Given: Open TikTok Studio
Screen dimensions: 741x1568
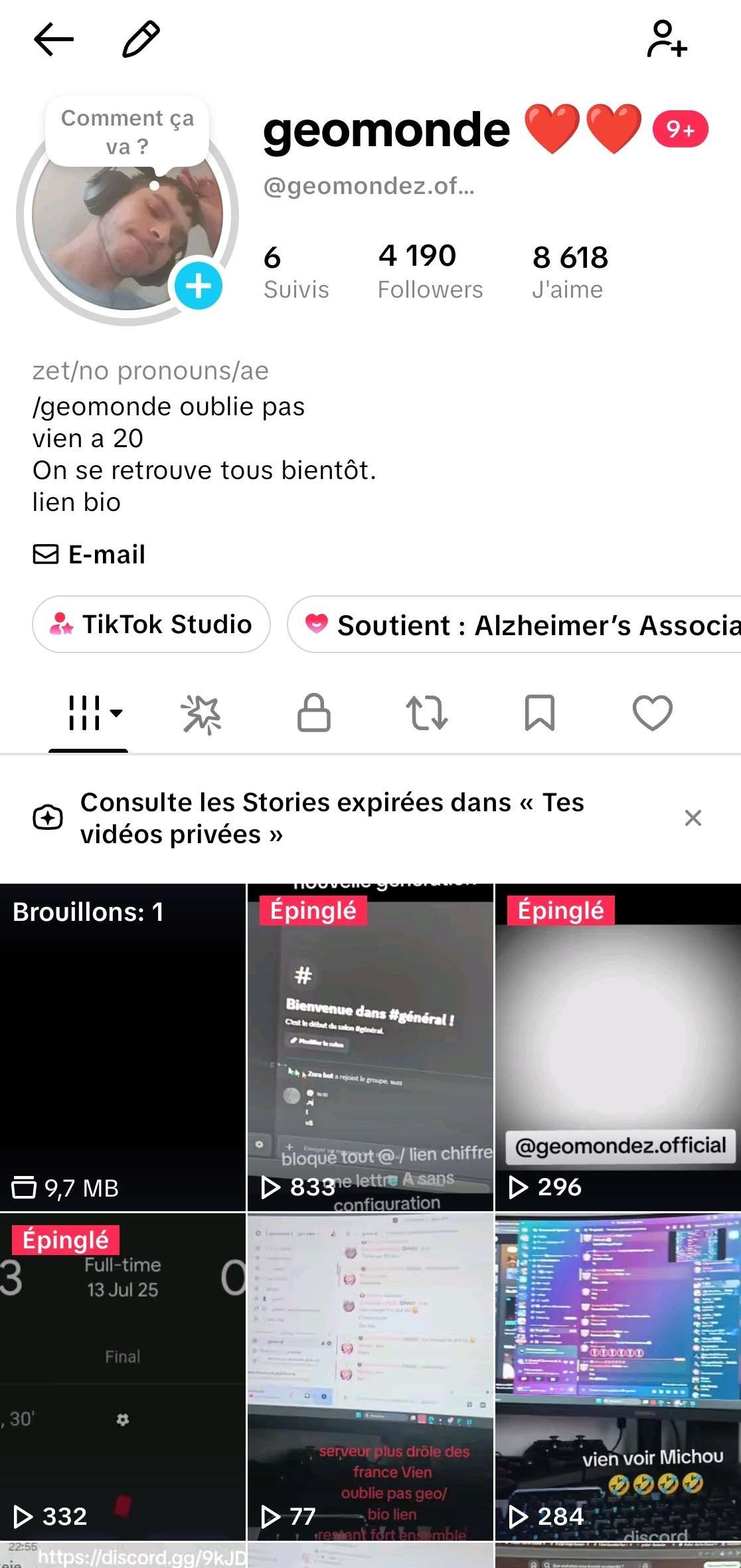Looking at the screenshot, I should click(x=151, y=625).
